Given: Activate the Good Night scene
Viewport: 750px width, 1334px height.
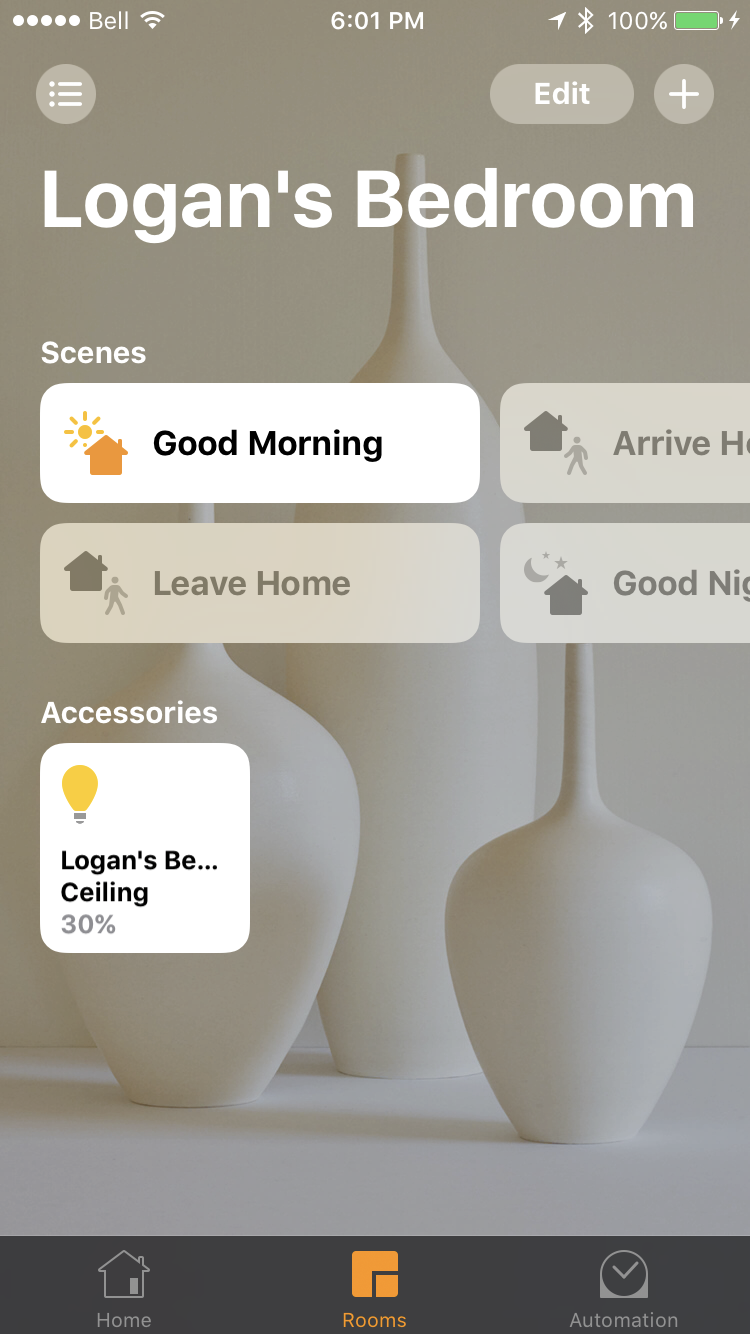Looking at the screenshot, I should (x=625, y=583).
